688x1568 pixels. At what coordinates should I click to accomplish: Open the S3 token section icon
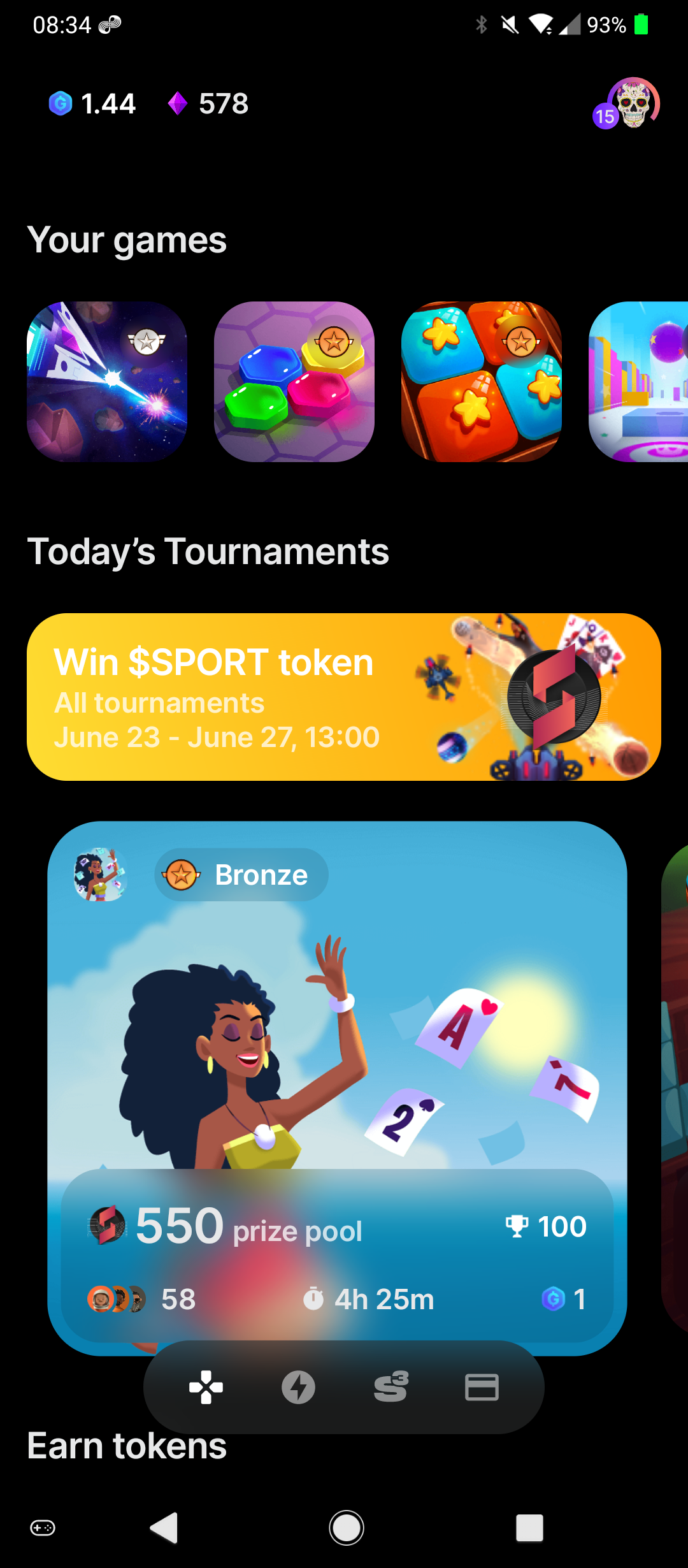(x=391, y=1386)
